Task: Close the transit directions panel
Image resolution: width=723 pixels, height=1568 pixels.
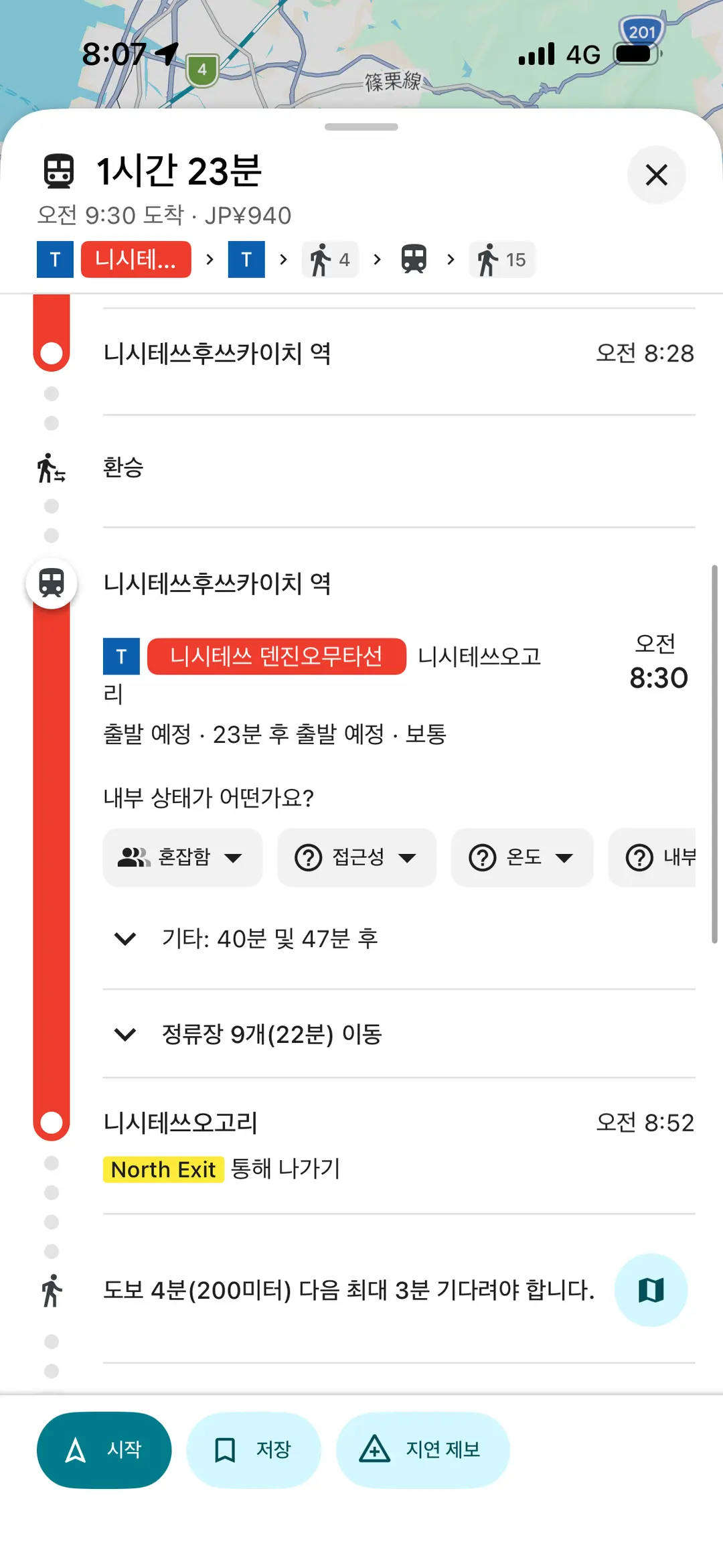Action: (656, 175)
